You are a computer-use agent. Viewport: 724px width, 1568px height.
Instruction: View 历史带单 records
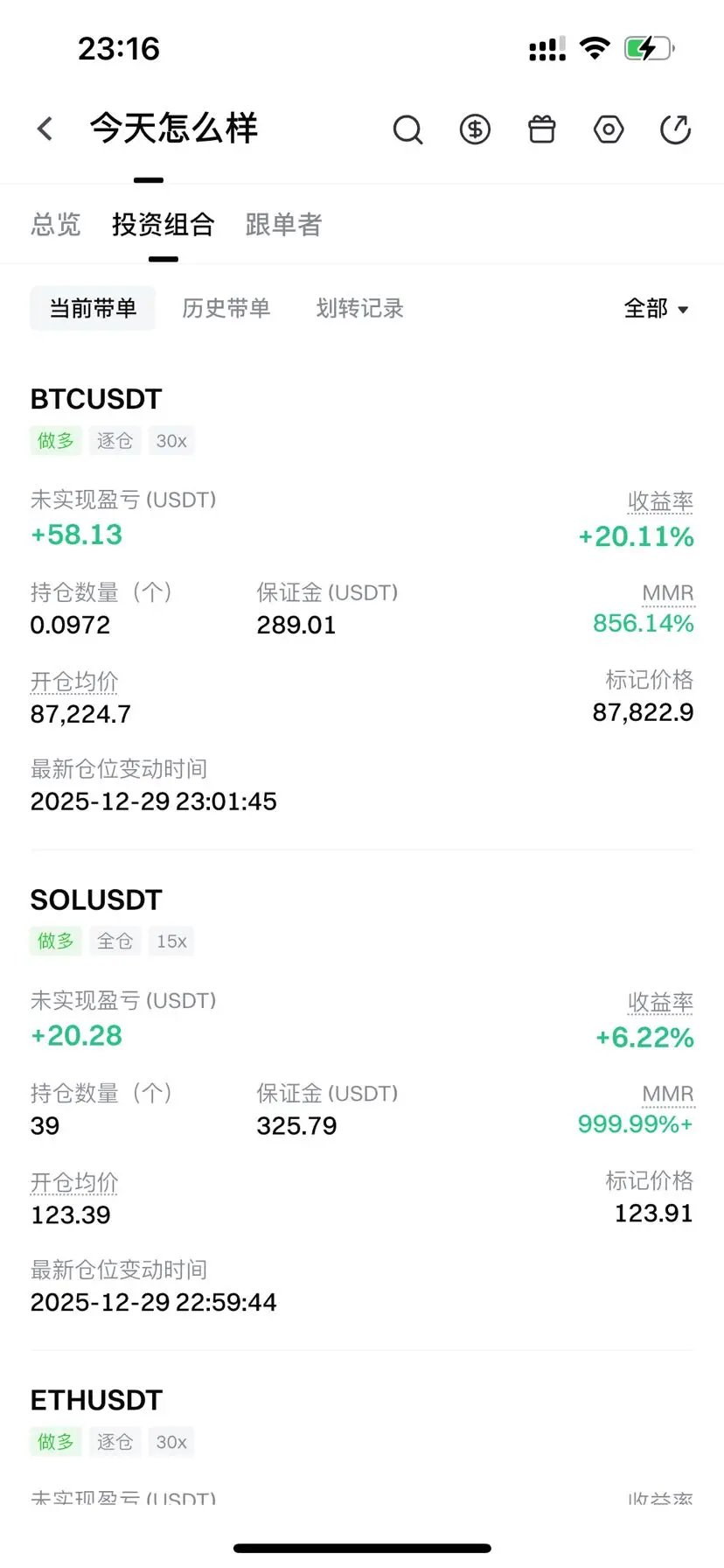[x=226, y=308]
